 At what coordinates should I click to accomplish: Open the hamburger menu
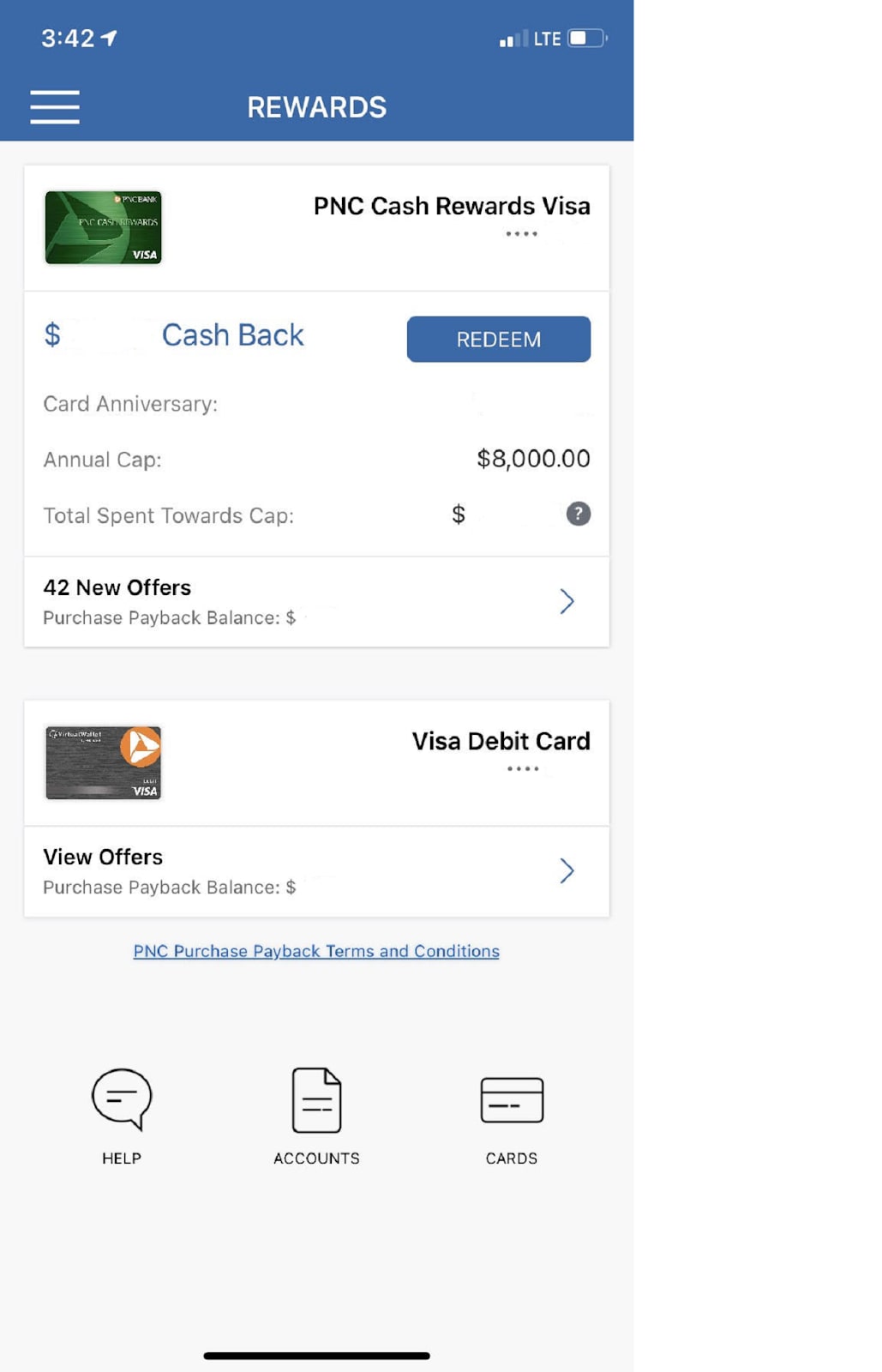pyautogui.click(x=55, y=107)
